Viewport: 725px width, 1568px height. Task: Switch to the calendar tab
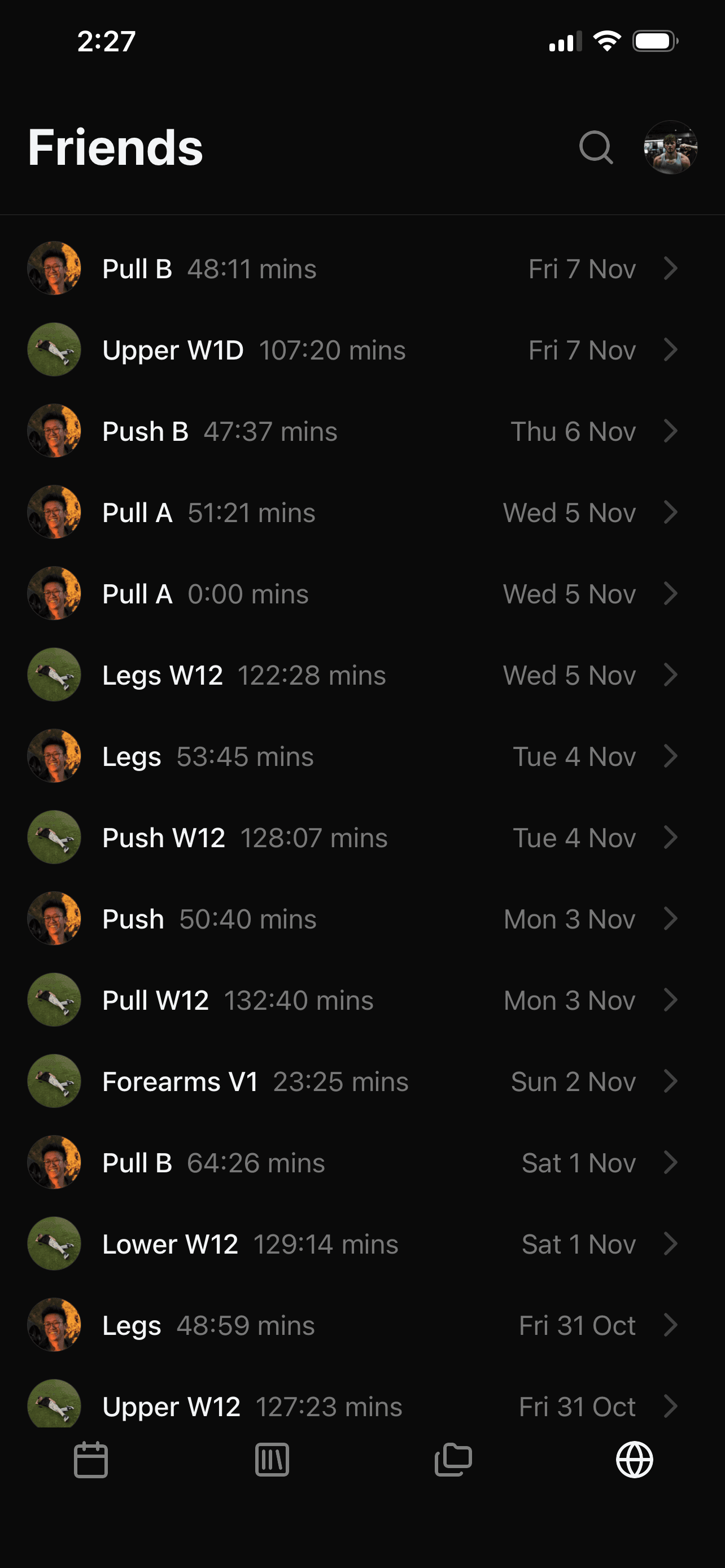[91, 1460]
